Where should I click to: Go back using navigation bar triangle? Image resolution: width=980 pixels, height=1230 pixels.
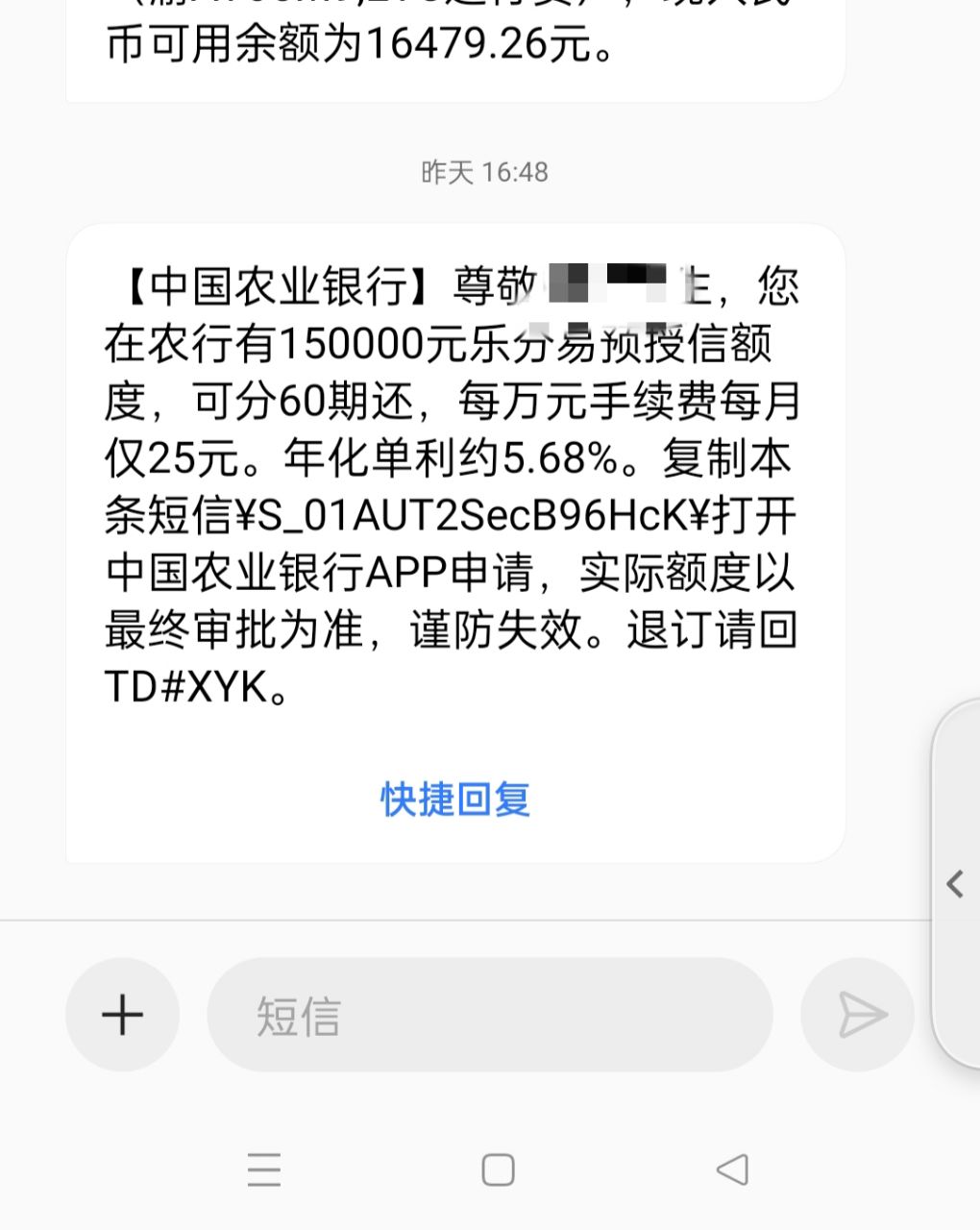732,1169
